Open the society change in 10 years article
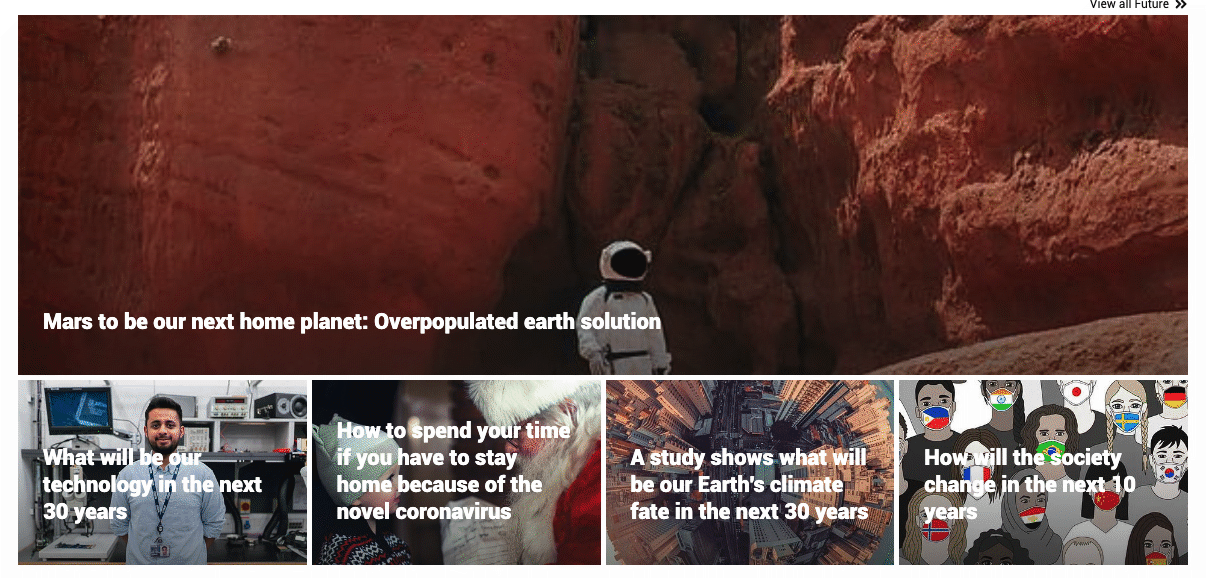Screen dimensions: 1206x578 (1029, 485)
